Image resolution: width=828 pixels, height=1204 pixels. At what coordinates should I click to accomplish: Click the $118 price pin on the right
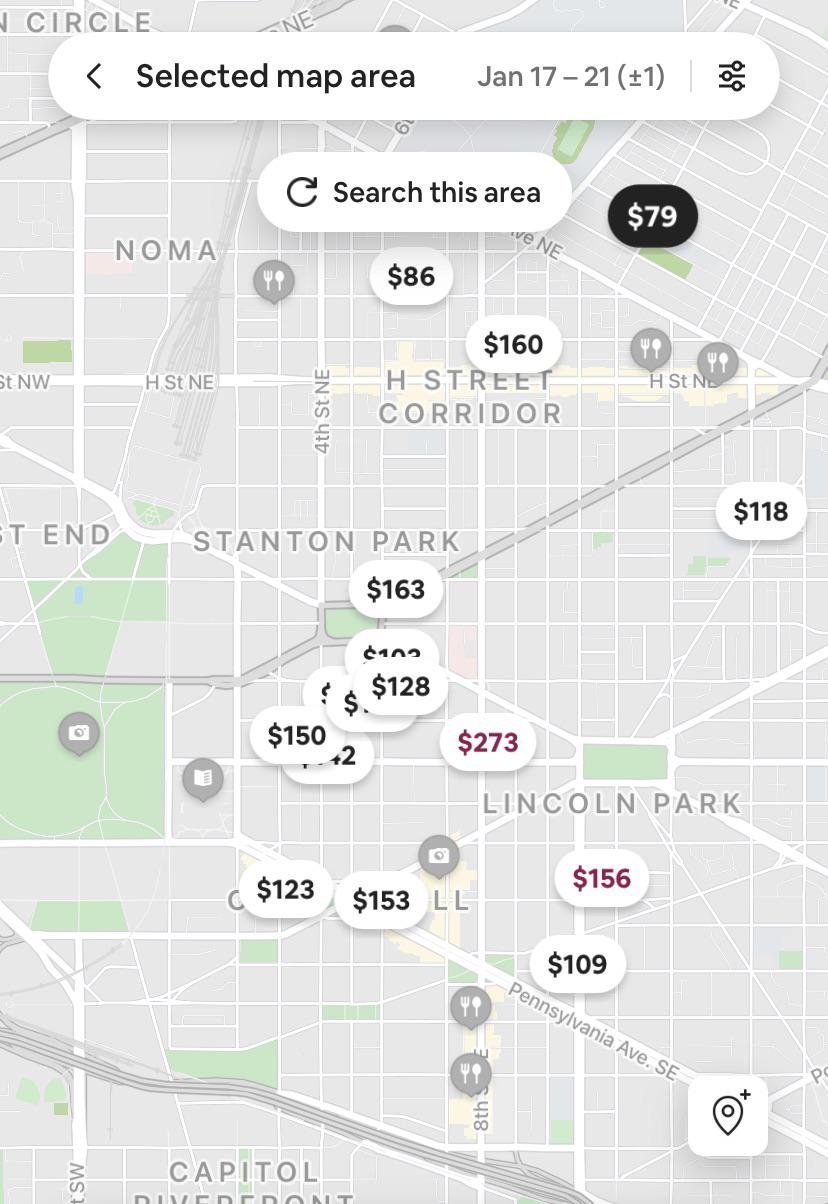tap(761, 510)
